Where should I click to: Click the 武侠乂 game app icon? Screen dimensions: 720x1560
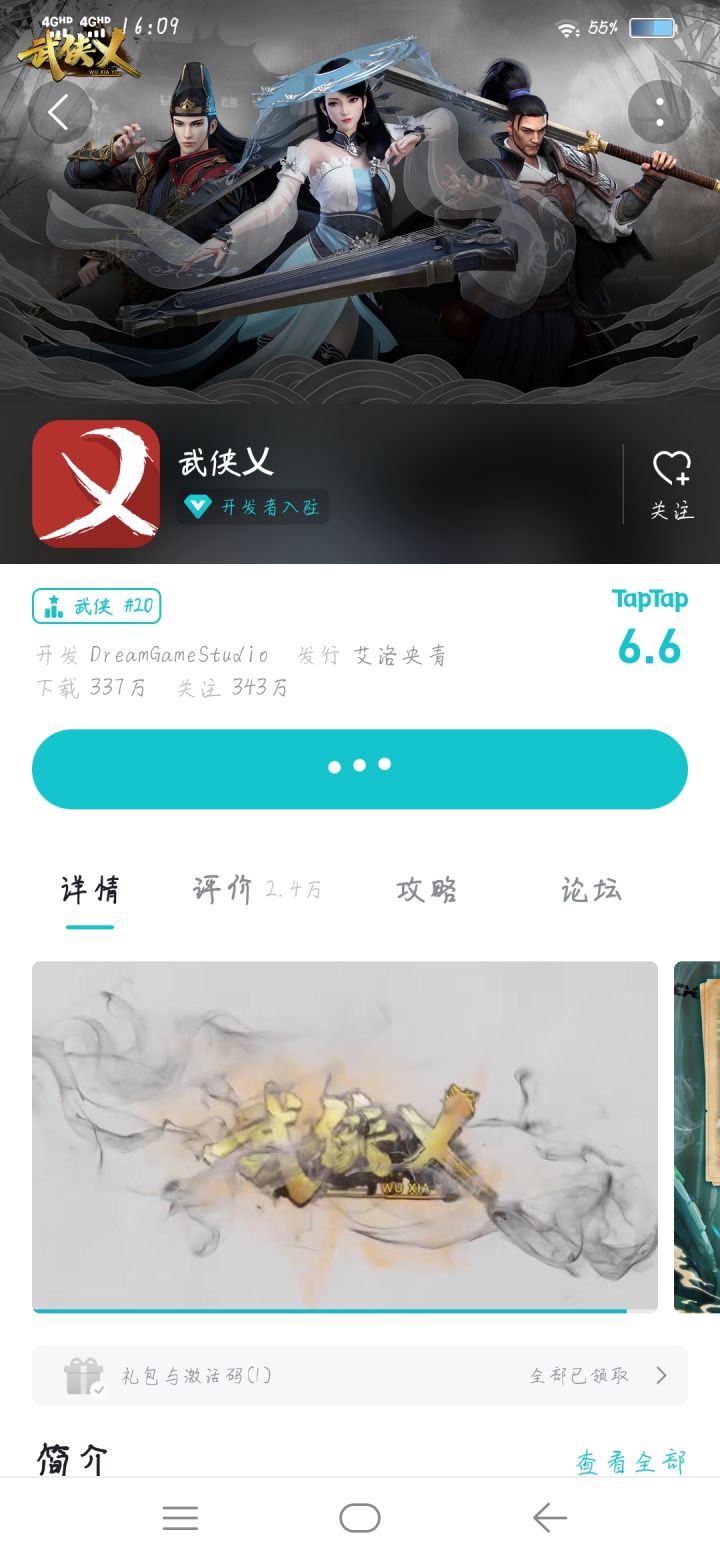pos(96,484)
